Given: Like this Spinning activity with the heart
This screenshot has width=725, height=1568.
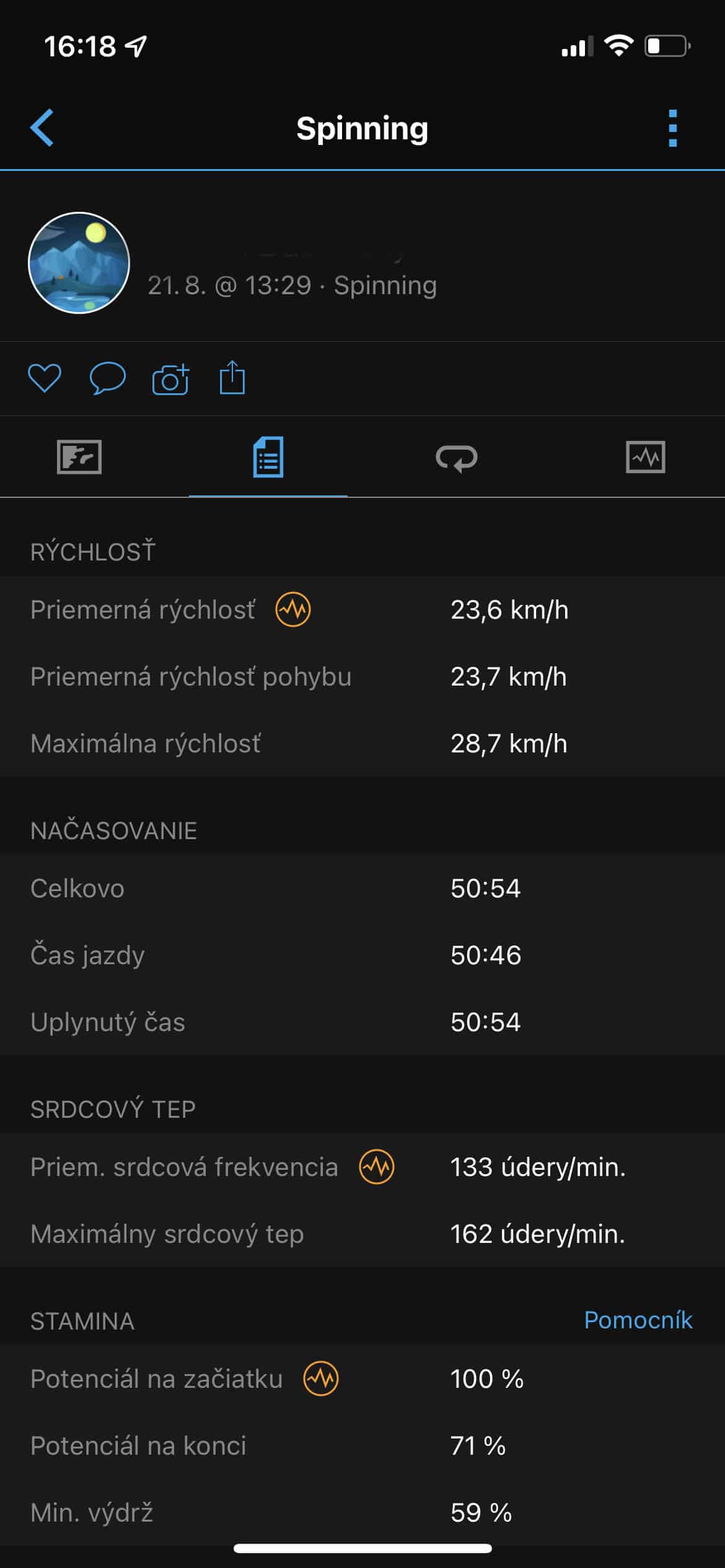Looking at the screenshot, I should pyautogui.click(x=45, y=378).
